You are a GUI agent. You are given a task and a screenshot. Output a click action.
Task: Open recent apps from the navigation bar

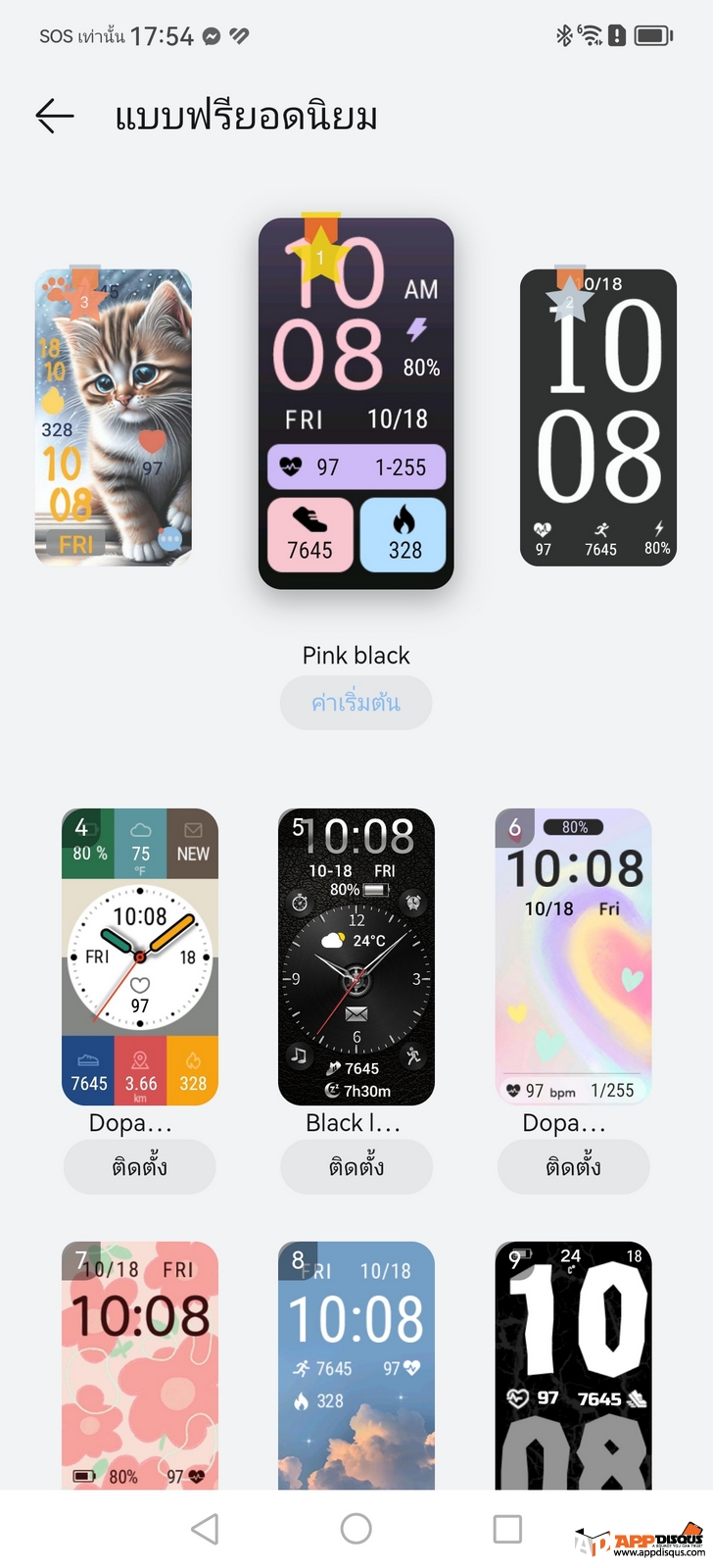pos(507,1529)
